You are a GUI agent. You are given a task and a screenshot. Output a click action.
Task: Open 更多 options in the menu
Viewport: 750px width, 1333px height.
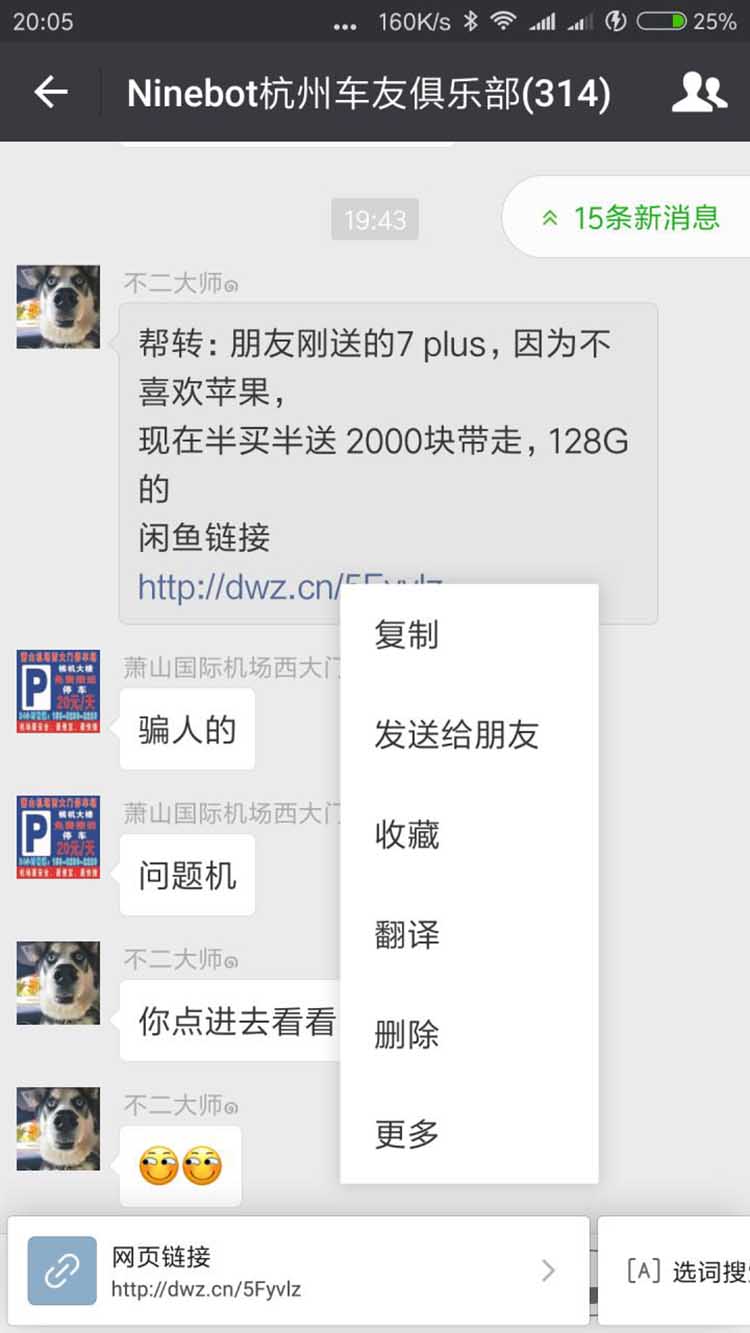(406, 1135)
